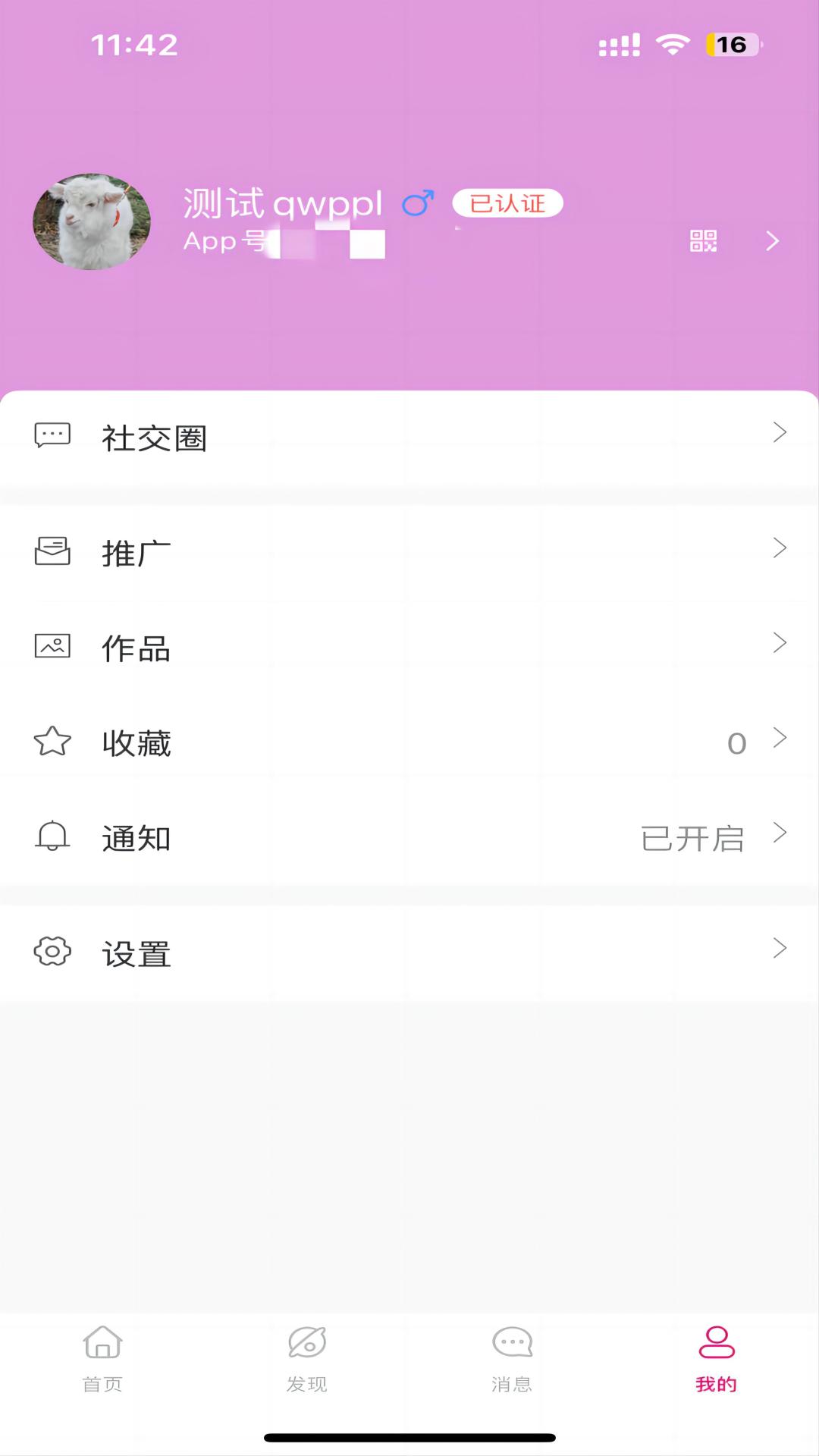819x1456 pixels.
Task: Expand the 设置 row chevron
Action: pos(781,948)
